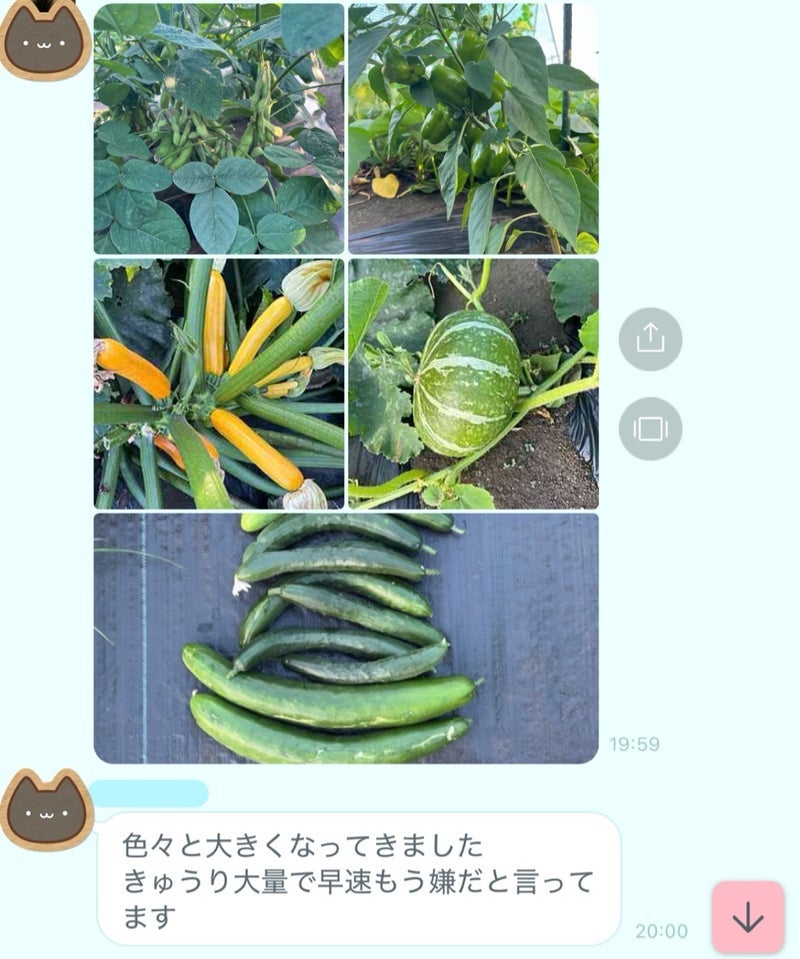Viewport: 800px width, 959px height.
Task: Jump to the latest message with down arrow
Action: coord(748,917)
